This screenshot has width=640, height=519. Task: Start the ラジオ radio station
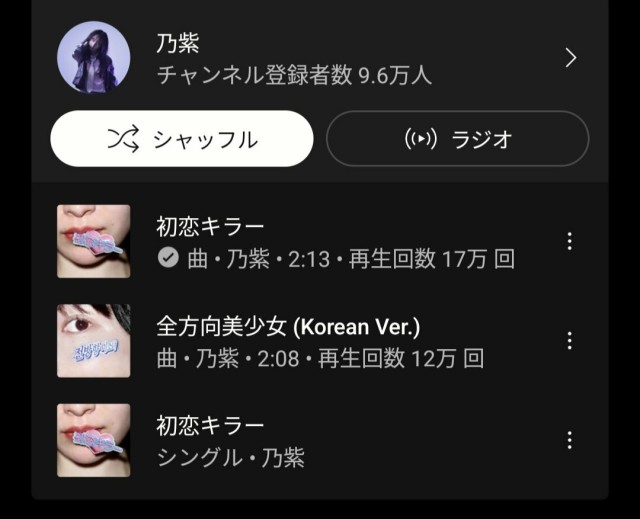[457, 139]
